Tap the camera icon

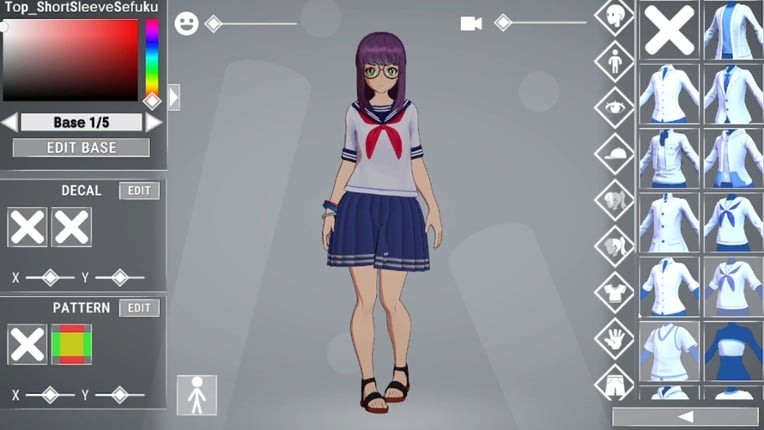471,23
